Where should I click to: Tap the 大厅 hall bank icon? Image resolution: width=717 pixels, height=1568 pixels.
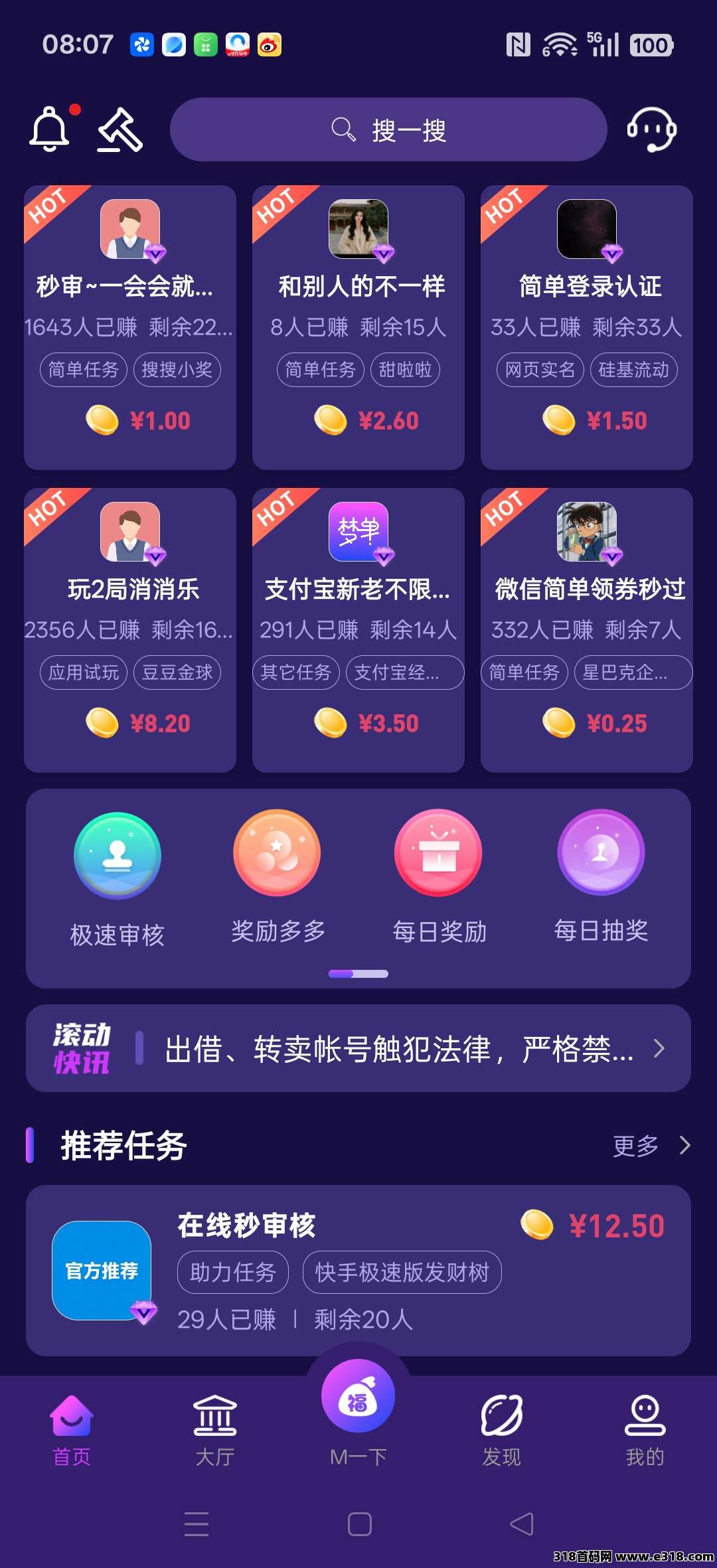[x=215, y=1419]
